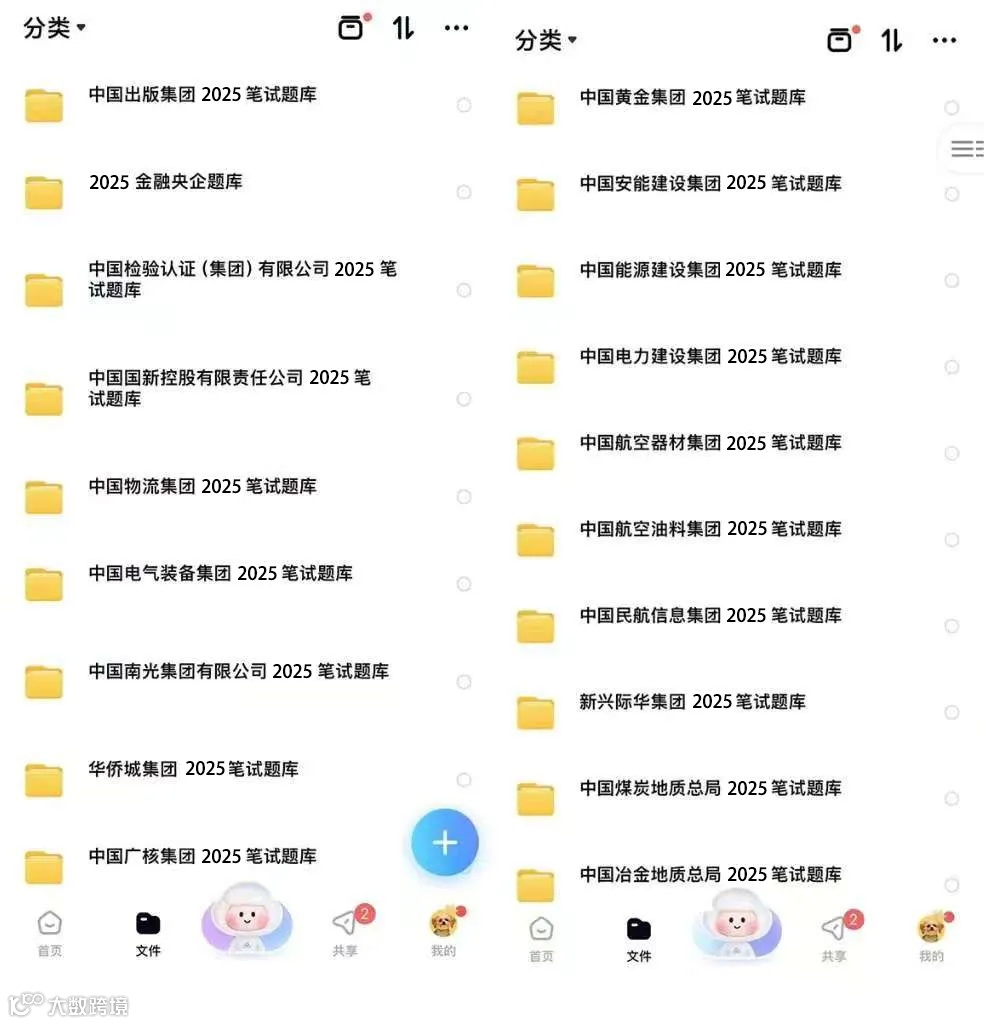Tap the sidebar list icon on right edge
984x1024 pixels.
coord(963,148)
